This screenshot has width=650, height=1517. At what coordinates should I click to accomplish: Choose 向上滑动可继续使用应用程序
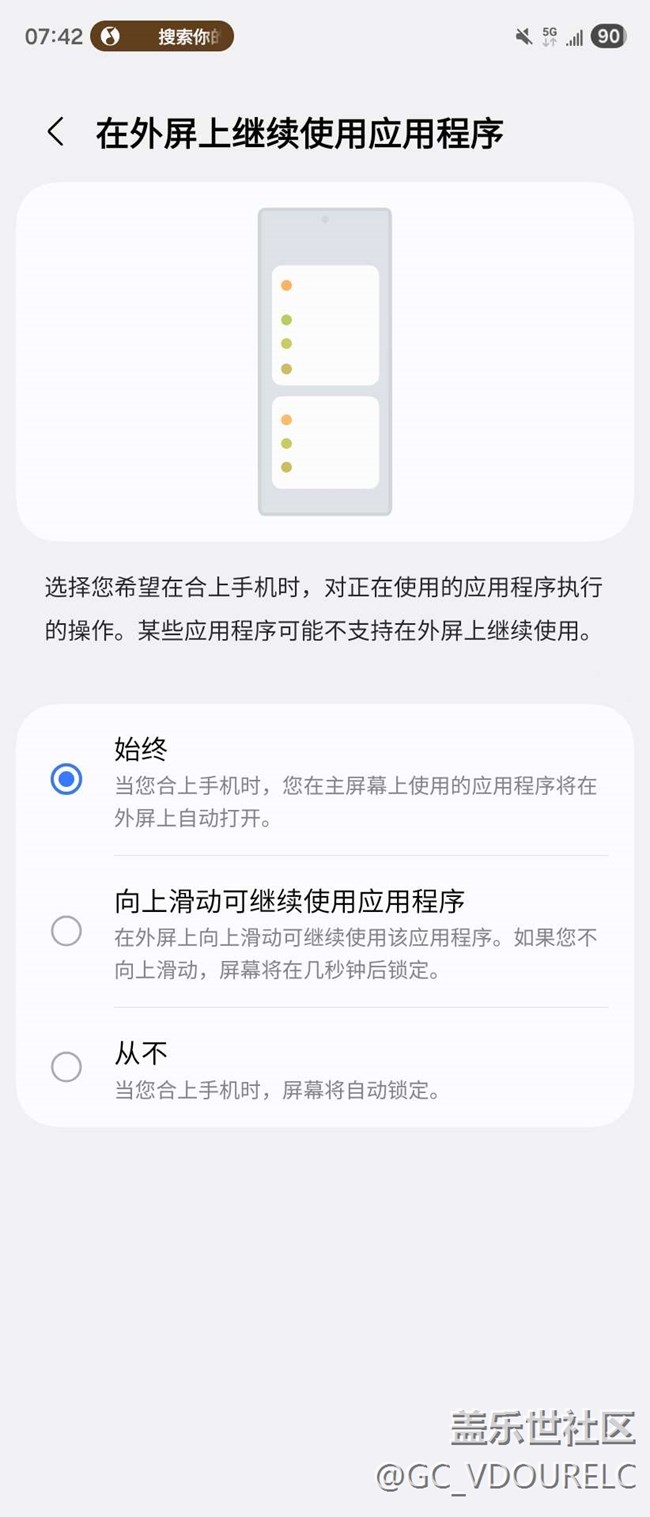click(66, 931)
